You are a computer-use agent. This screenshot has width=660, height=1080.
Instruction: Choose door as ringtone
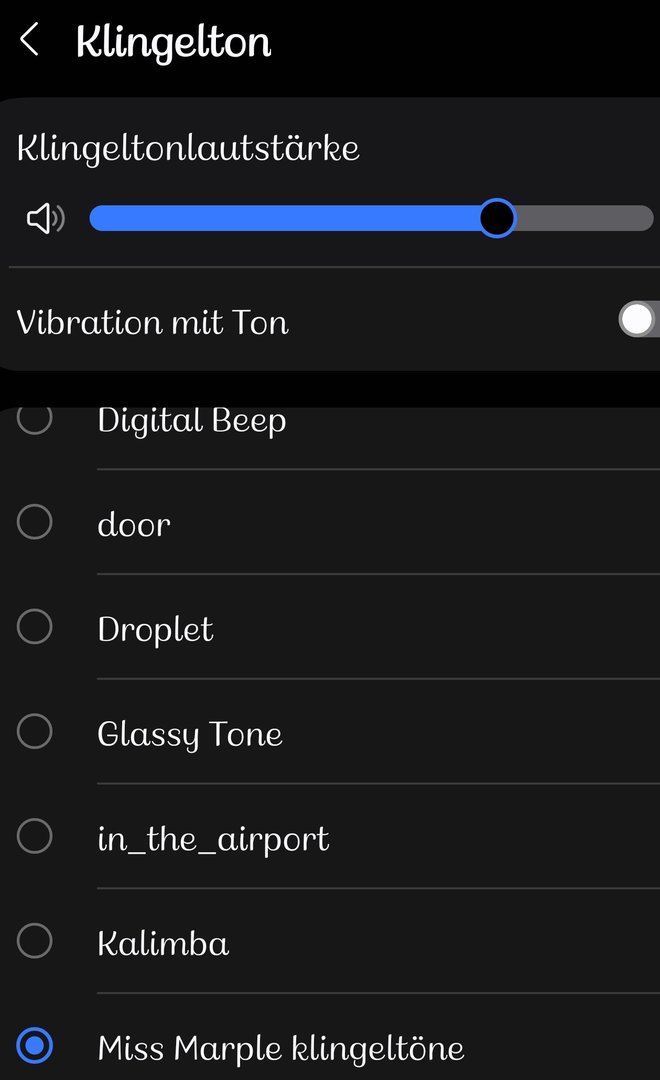coord(134,524)
